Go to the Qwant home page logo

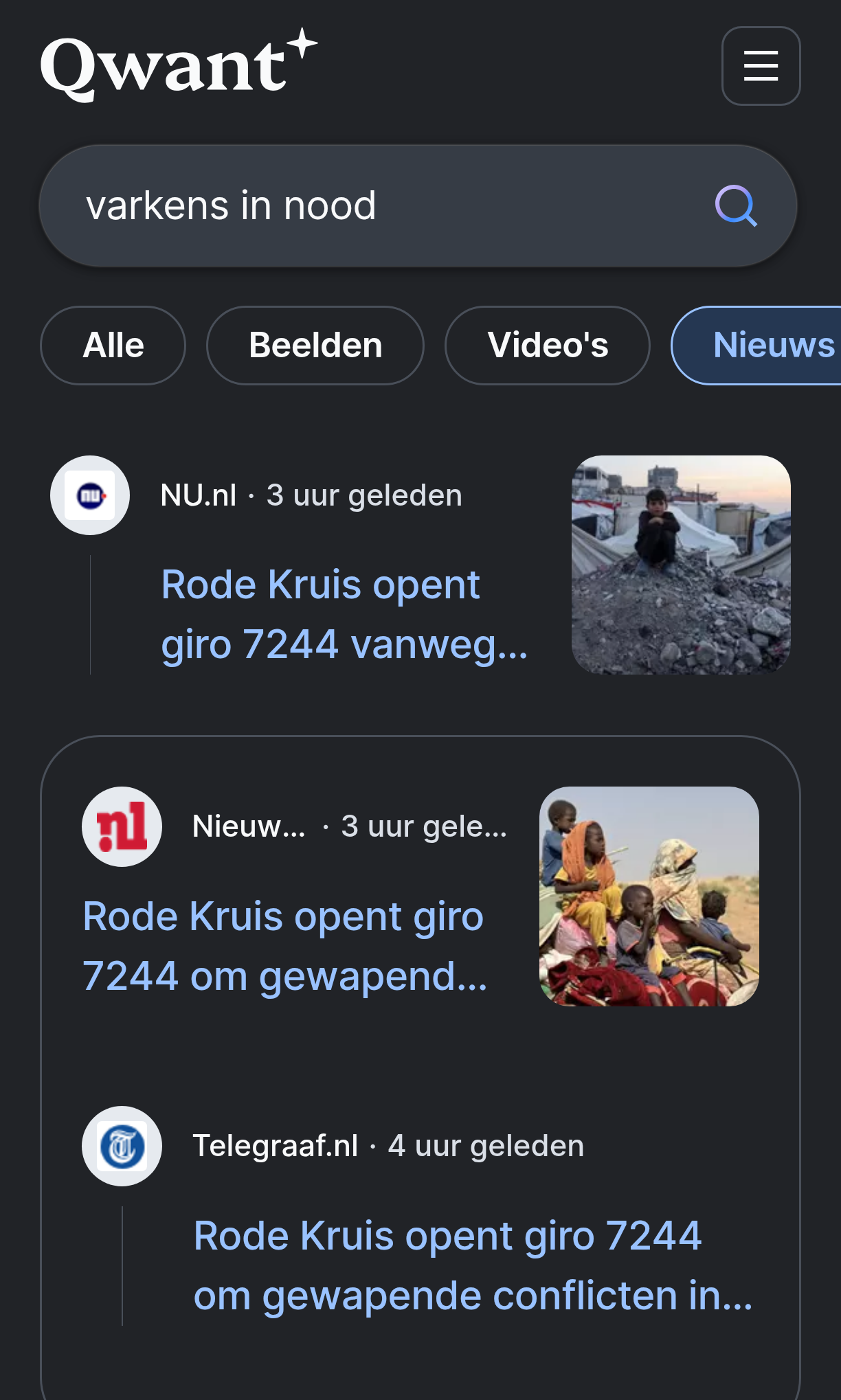point(179,66)
